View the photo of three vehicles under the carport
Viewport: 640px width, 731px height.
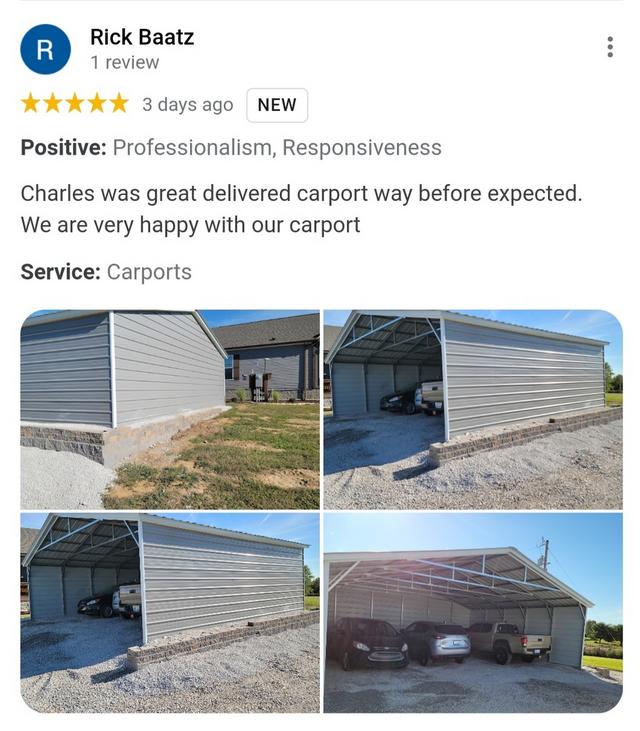tap(473, 612)
